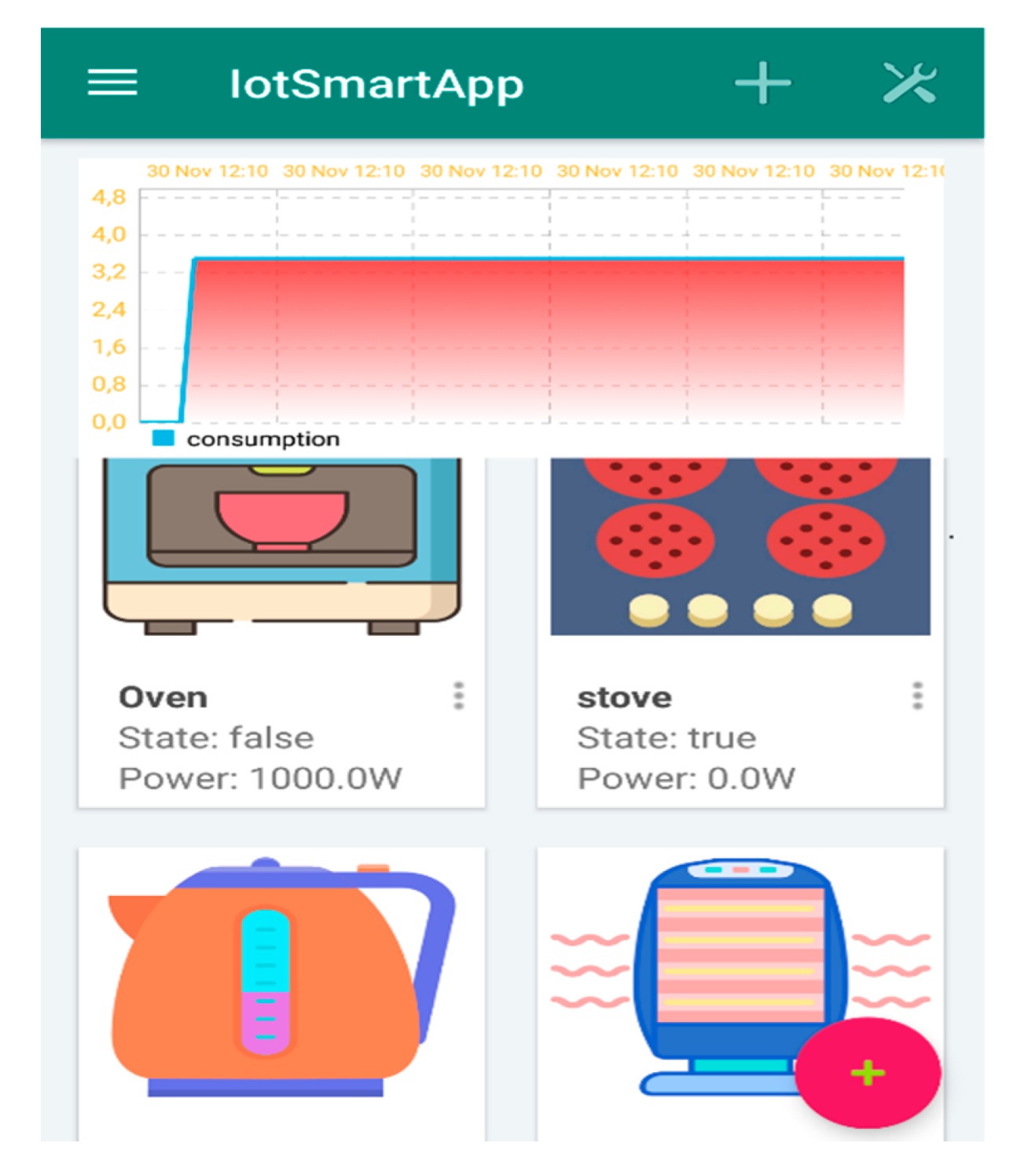Open the tools settings icon
1020x1176 pixels.
(909, 83)
